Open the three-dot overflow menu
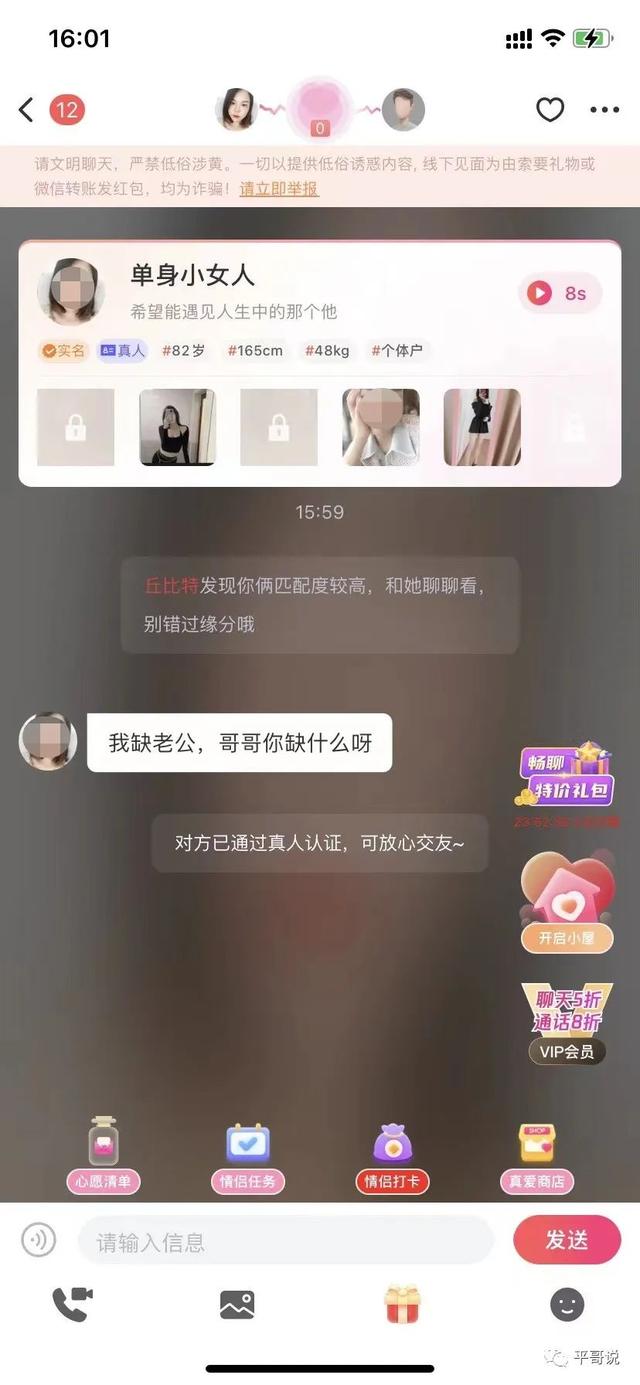 (604, 110)
